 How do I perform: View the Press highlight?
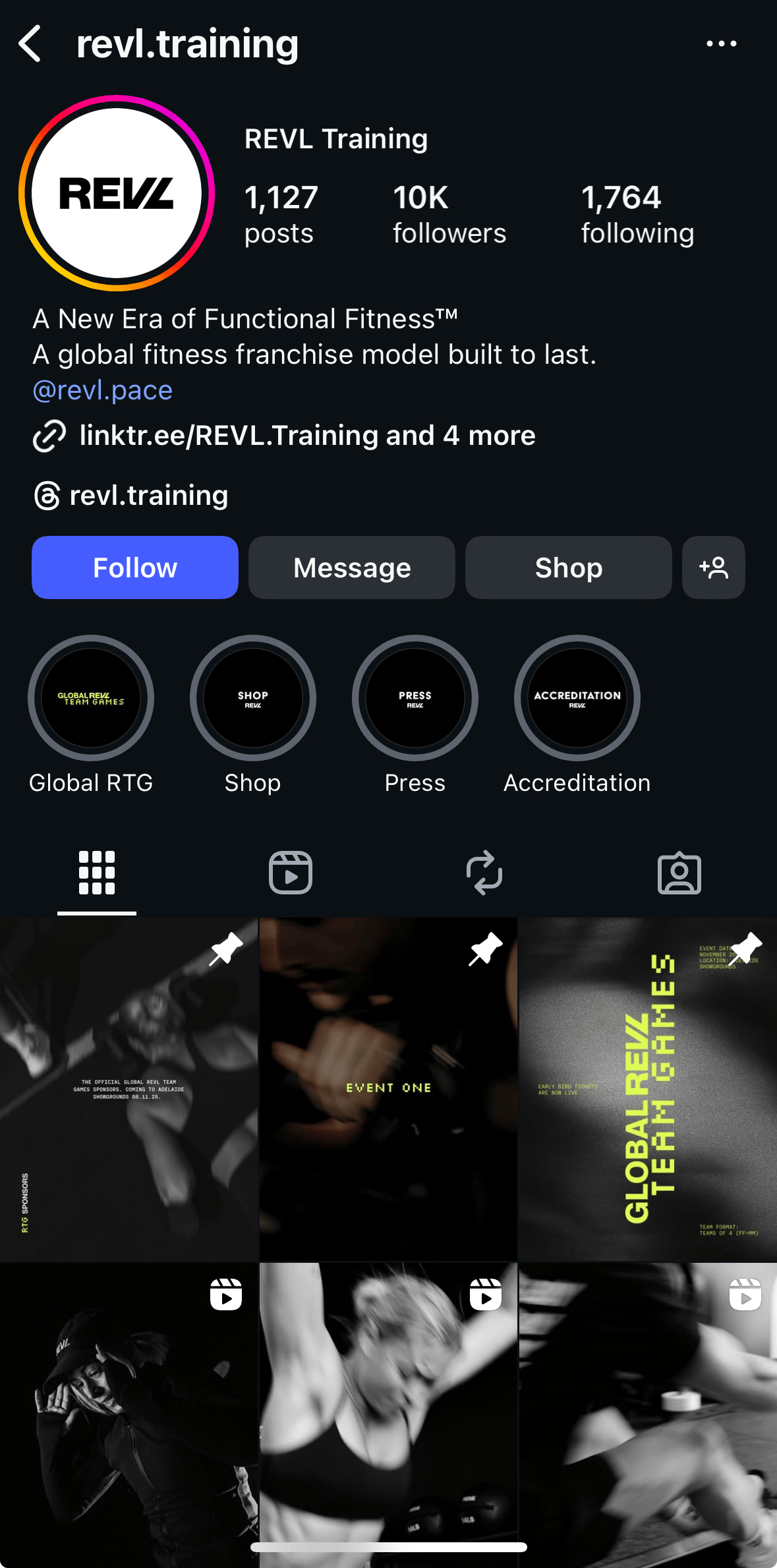click(415, 698)
